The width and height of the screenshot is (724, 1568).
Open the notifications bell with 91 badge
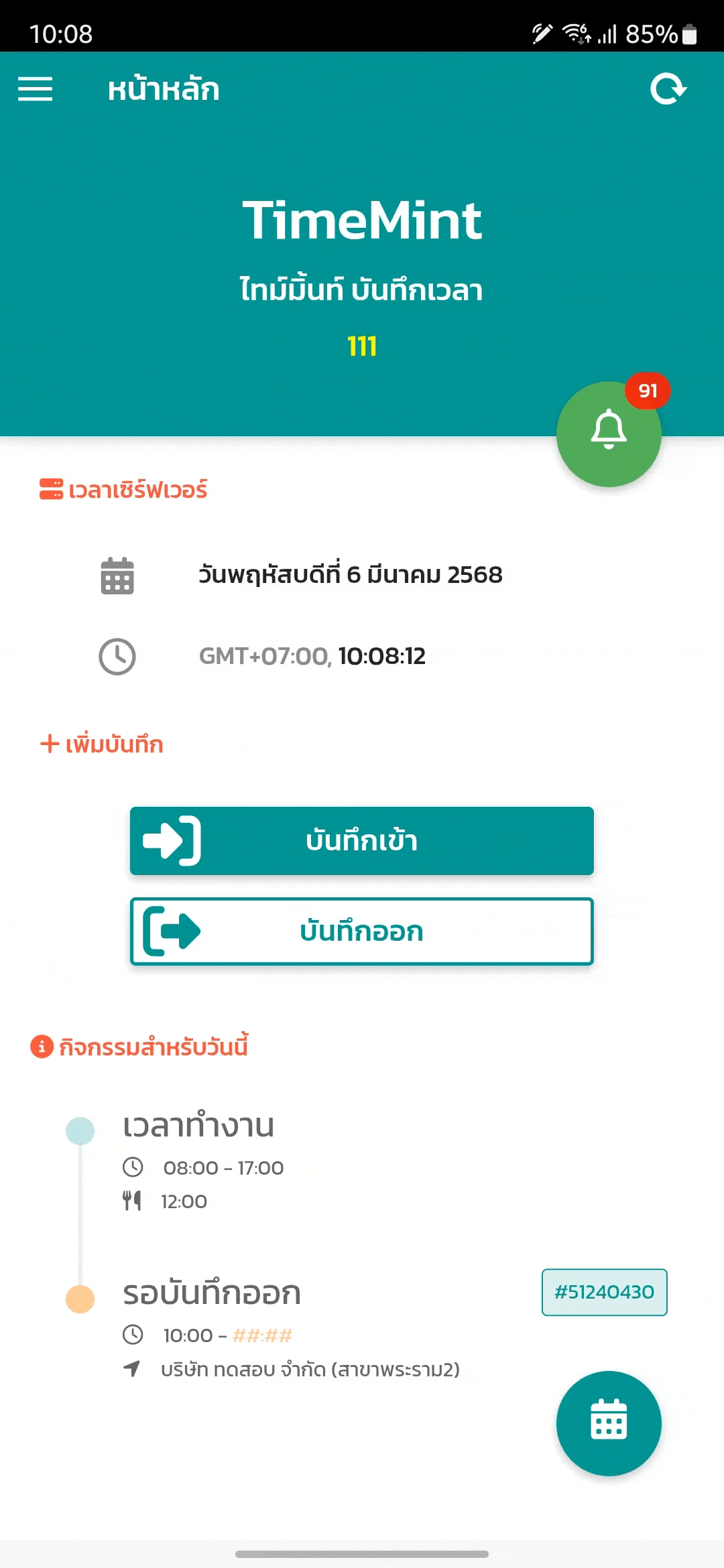pyautogui.click(x=609, y=434)
